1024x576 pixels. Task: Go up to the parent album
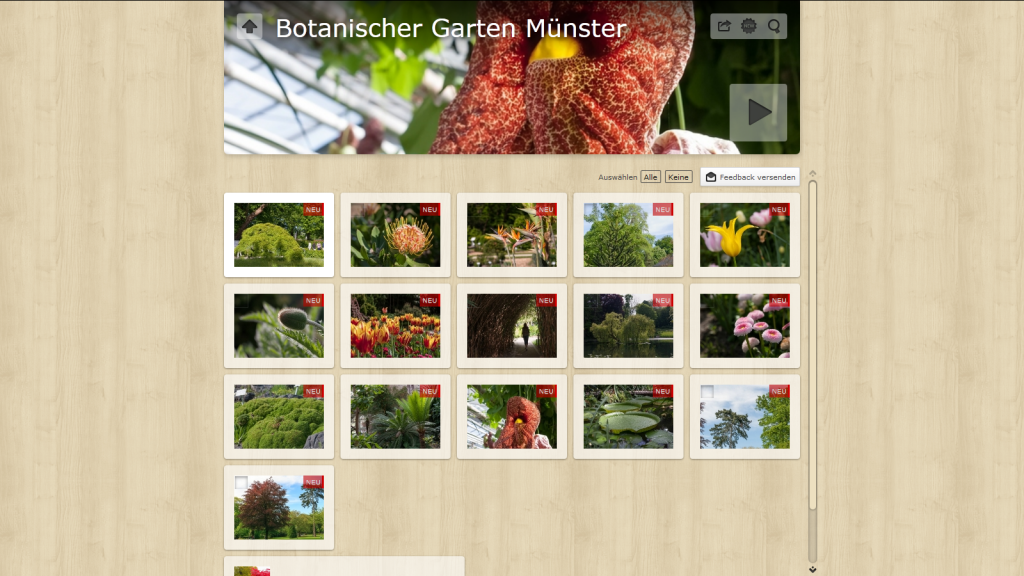point(250,27)
